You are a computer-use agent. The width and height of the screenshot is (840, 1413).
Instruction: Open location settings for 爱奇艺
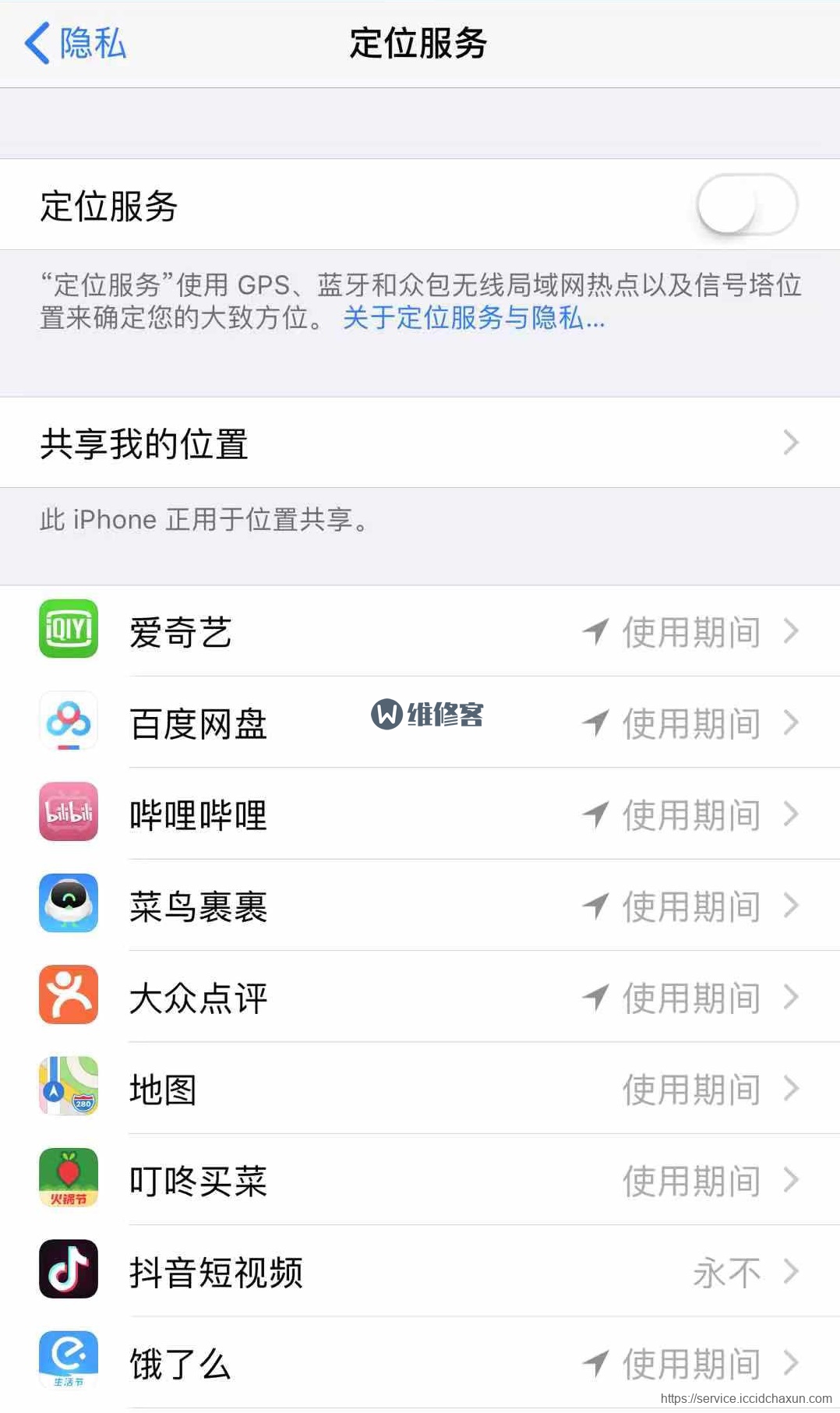420,631
